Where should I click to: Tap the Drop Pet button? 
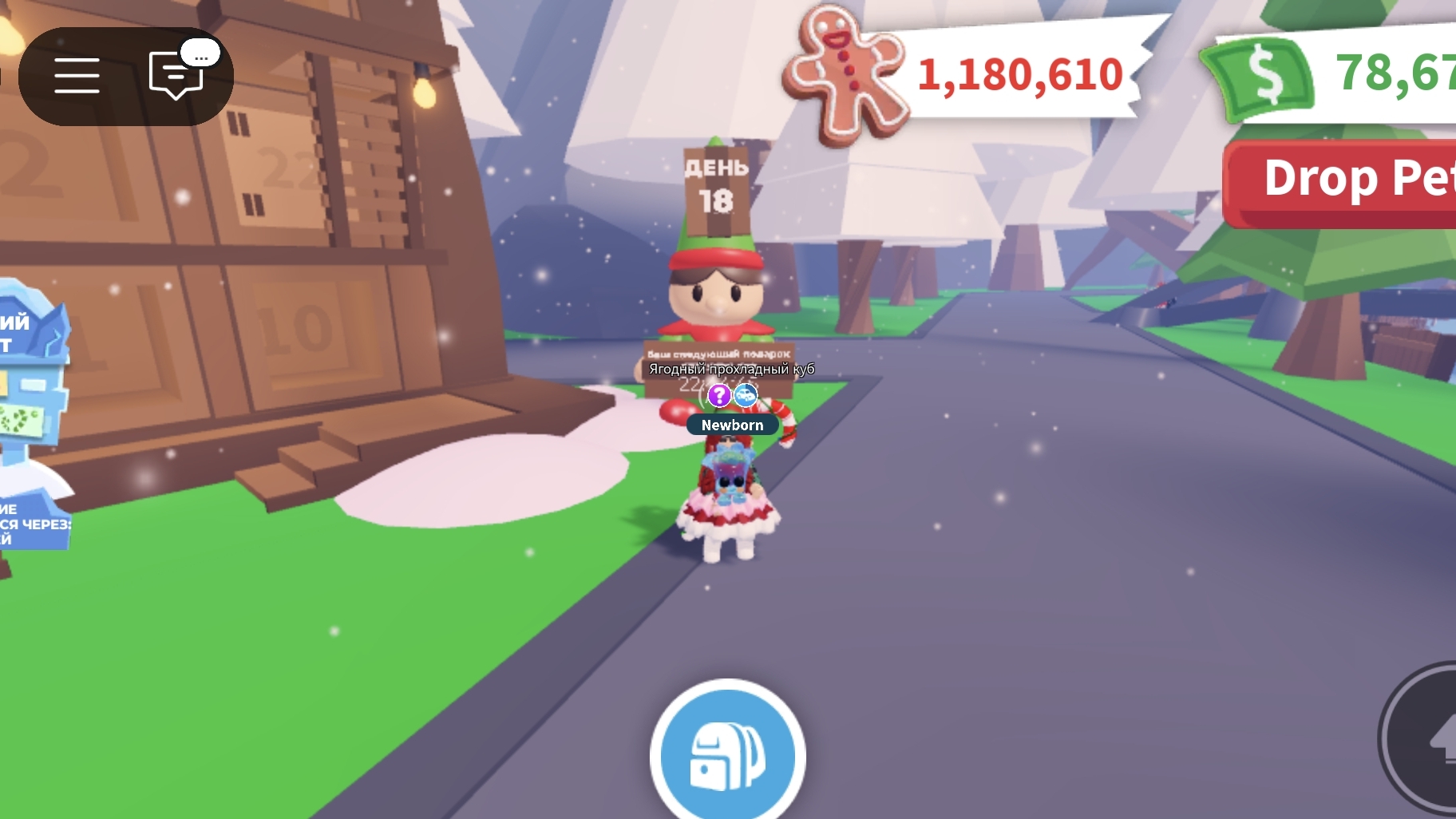coord(1349,180)
